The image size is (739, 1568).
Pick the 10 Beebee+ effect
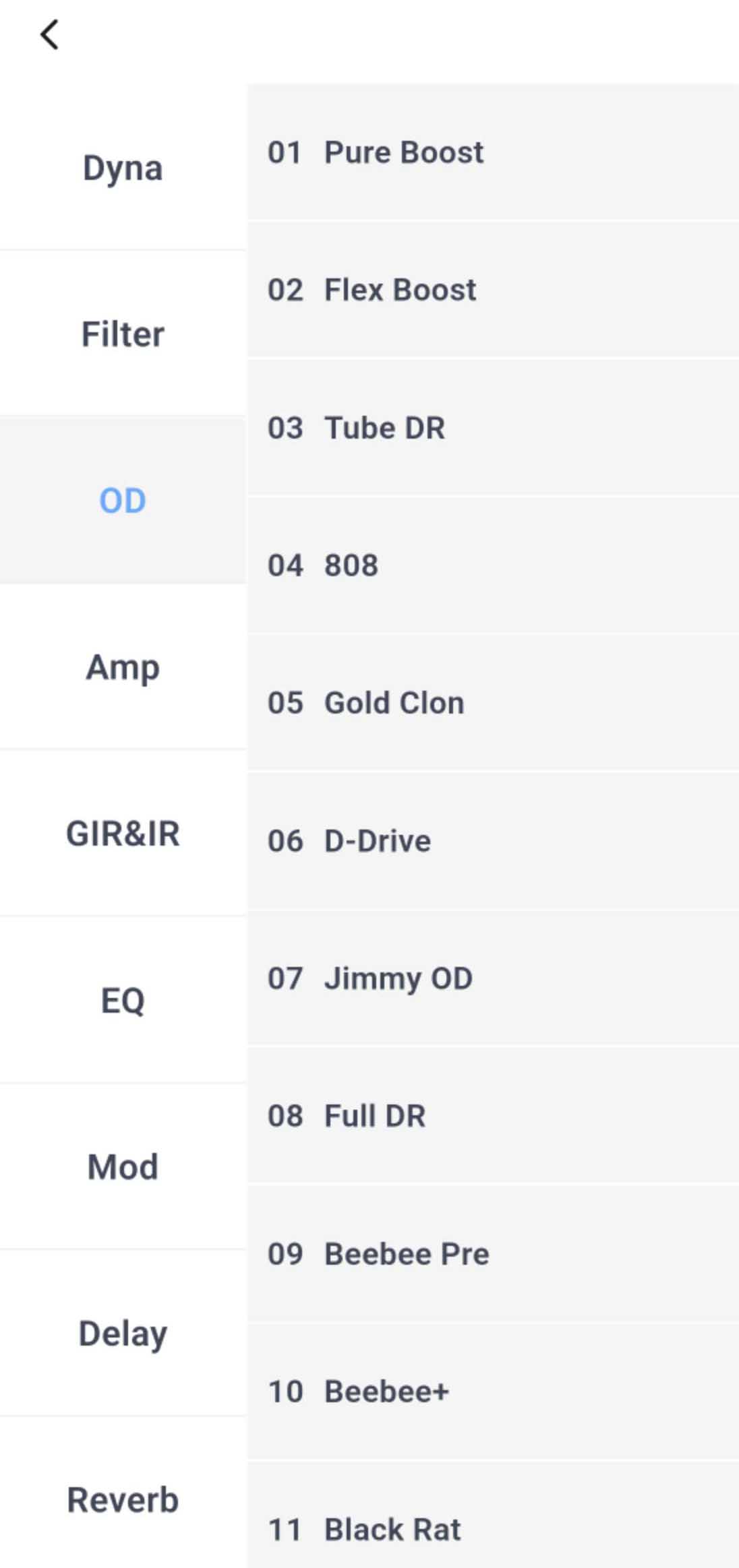click(492, 1391)
